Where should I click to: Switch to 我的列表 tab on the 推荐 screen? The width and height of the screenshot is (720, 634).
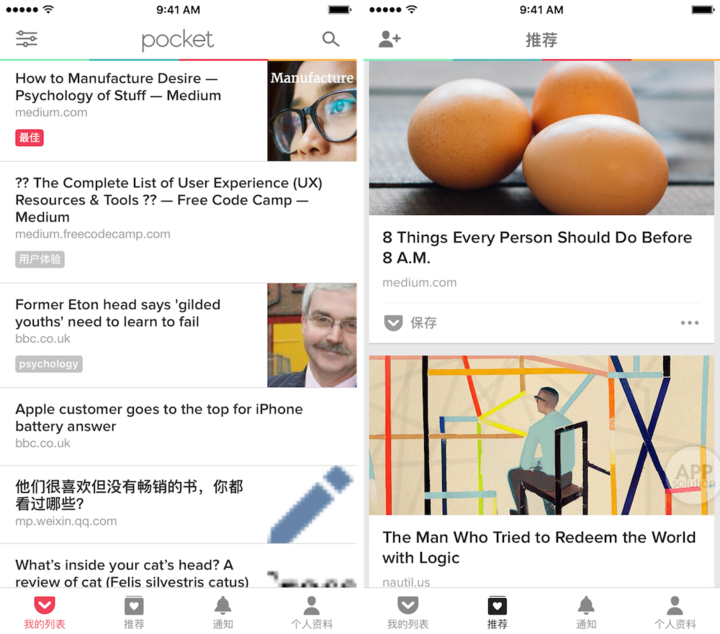tap(408, 612)
